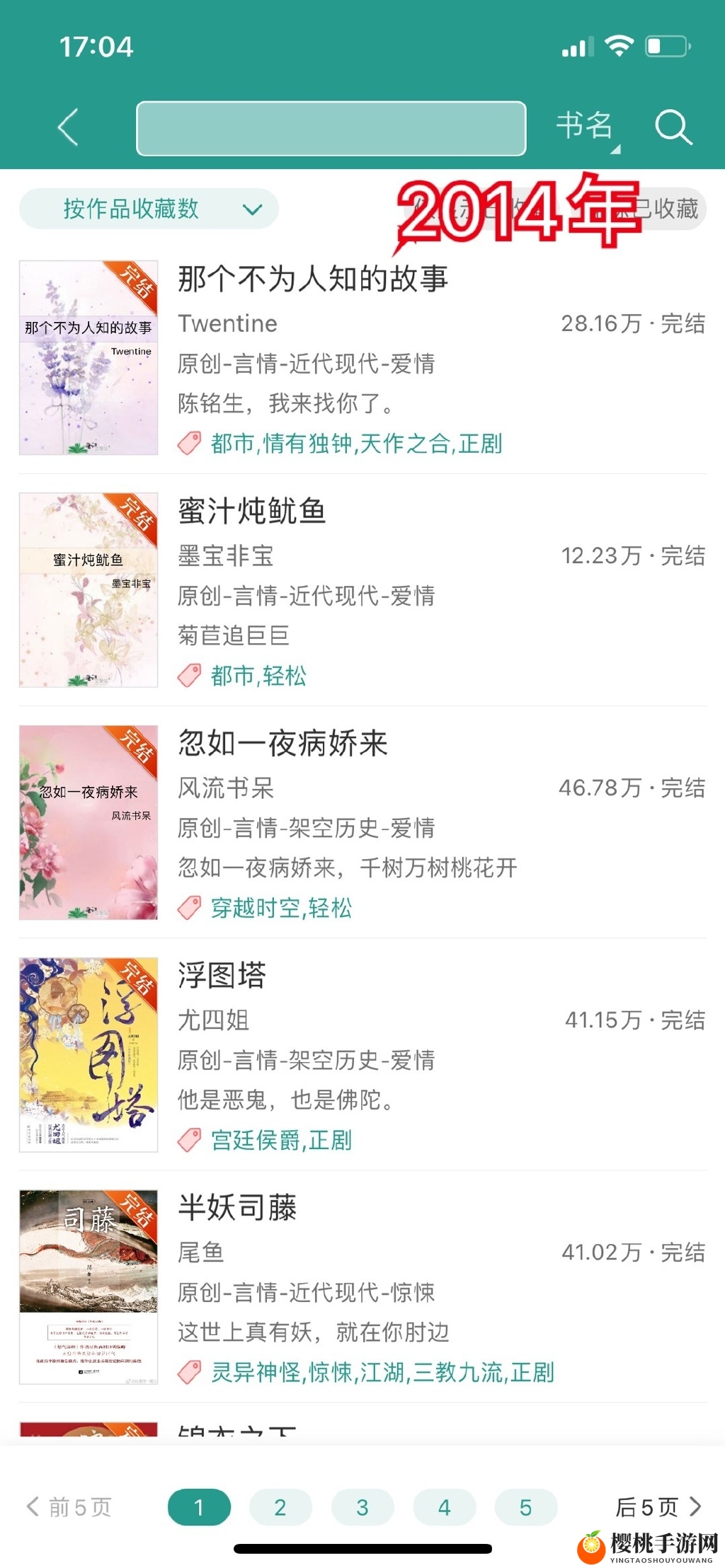Image resolution: width=725 pixels, height=1568 pixels.
Task: Go to page 5
Action: (x=525, y=1507)
